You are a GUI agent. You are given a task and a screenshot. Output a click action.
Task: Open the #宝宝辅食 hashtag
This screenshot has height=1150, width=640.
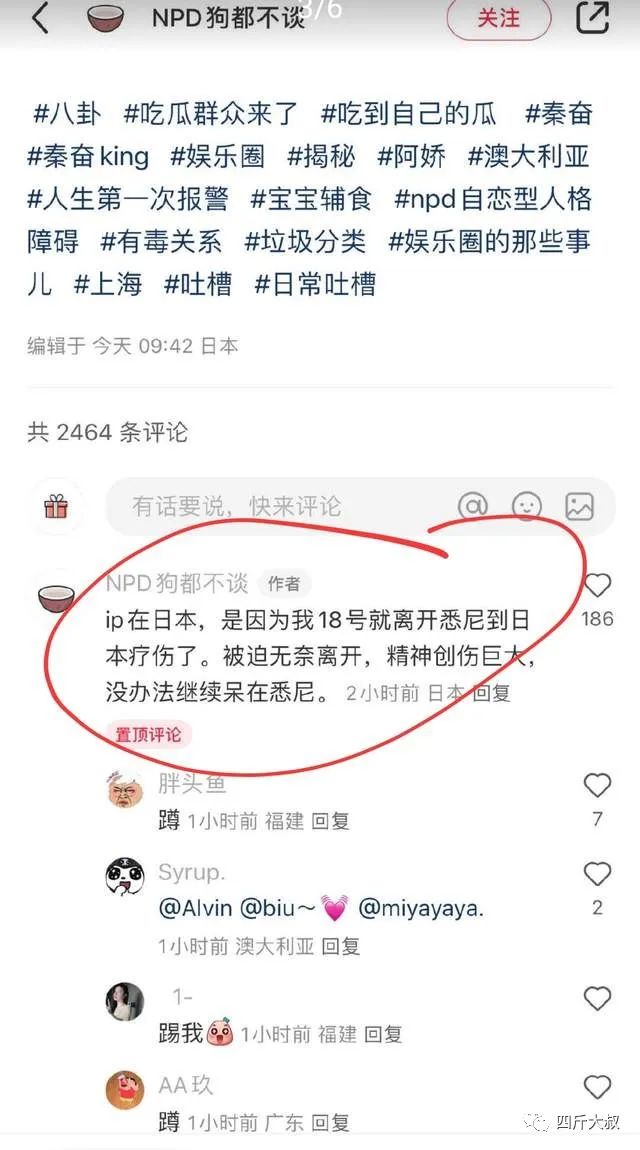click(311, 199)
